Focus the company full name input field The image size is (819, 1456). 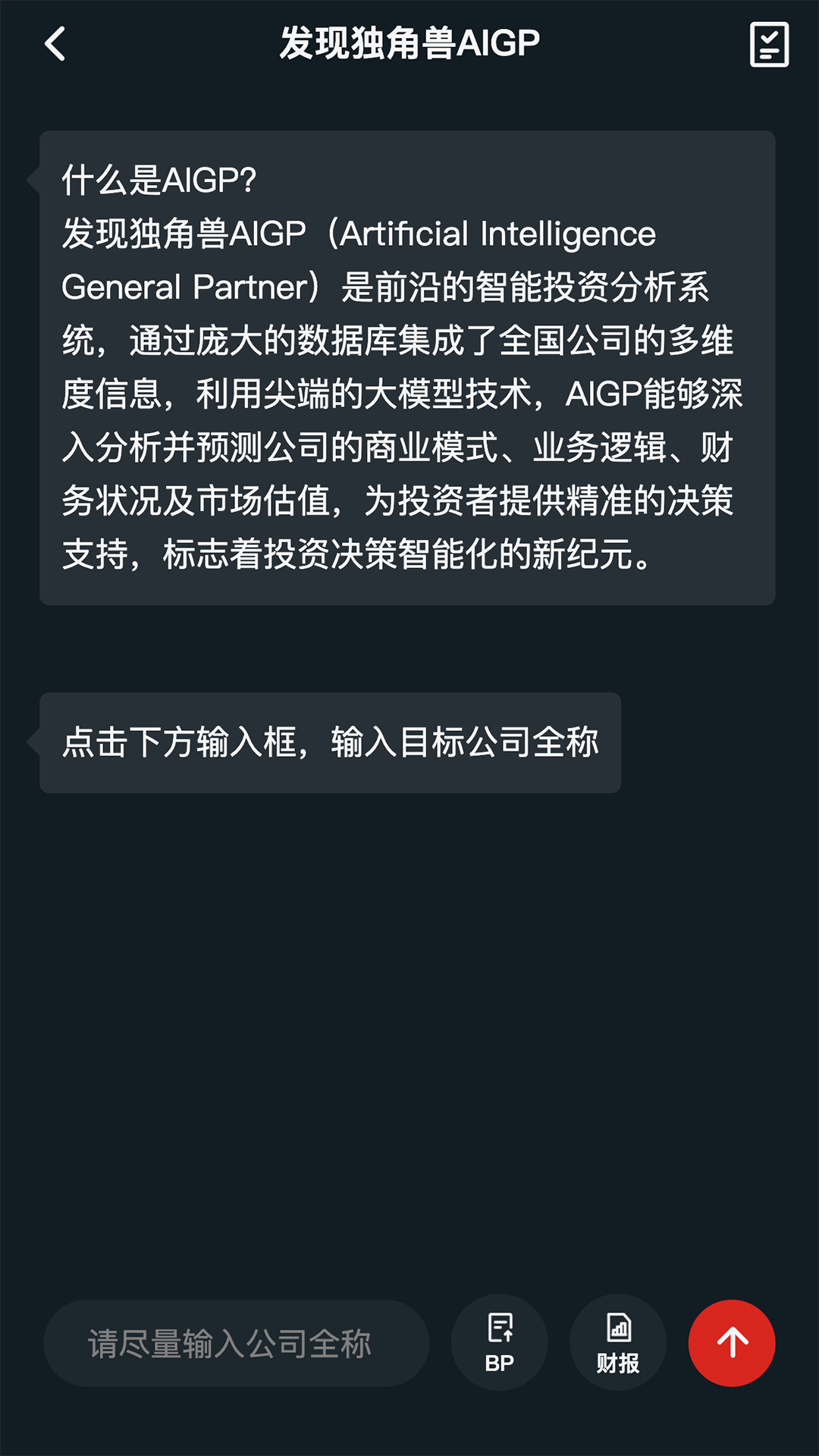point(236,1344)
